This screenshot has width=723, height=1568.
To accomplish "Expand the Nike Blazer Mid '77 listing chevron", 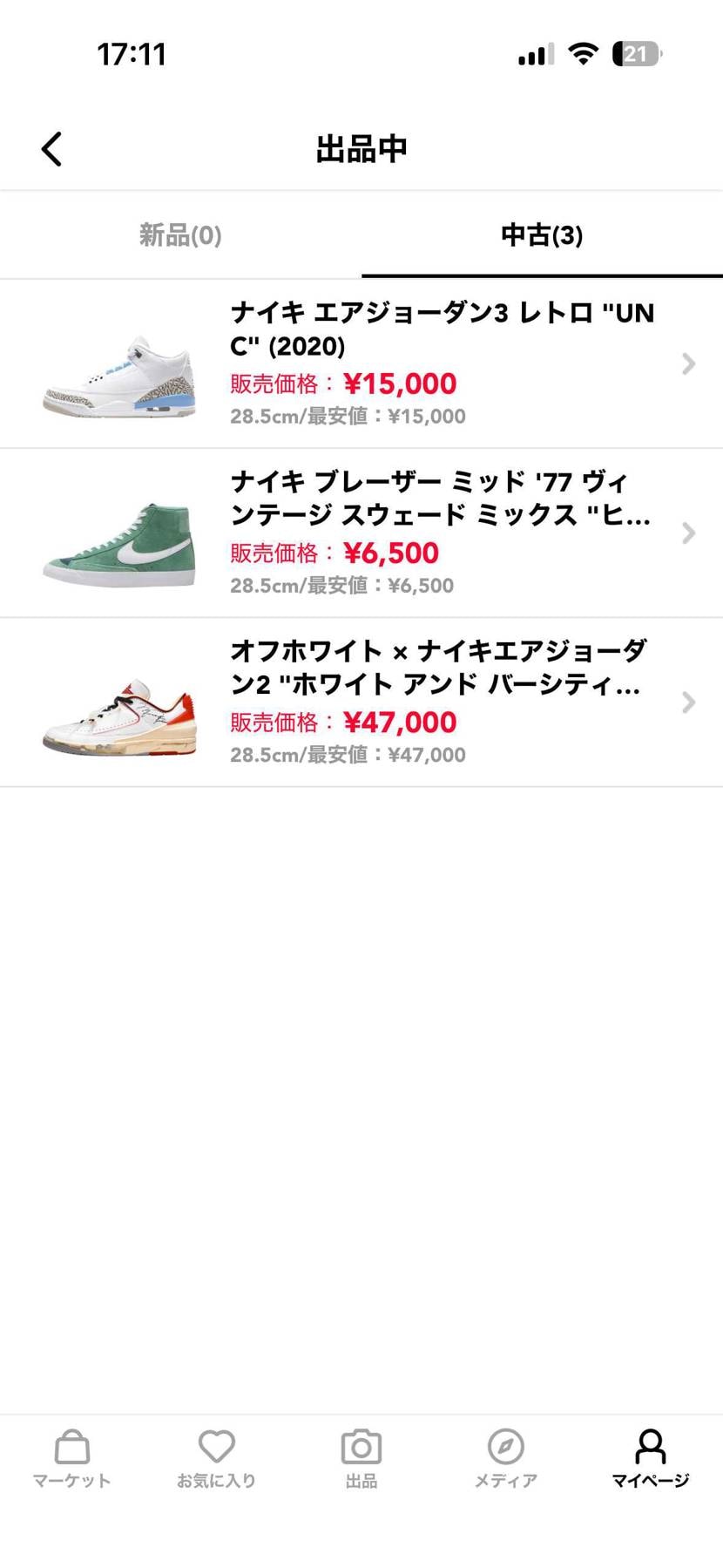I will [689, 533].
